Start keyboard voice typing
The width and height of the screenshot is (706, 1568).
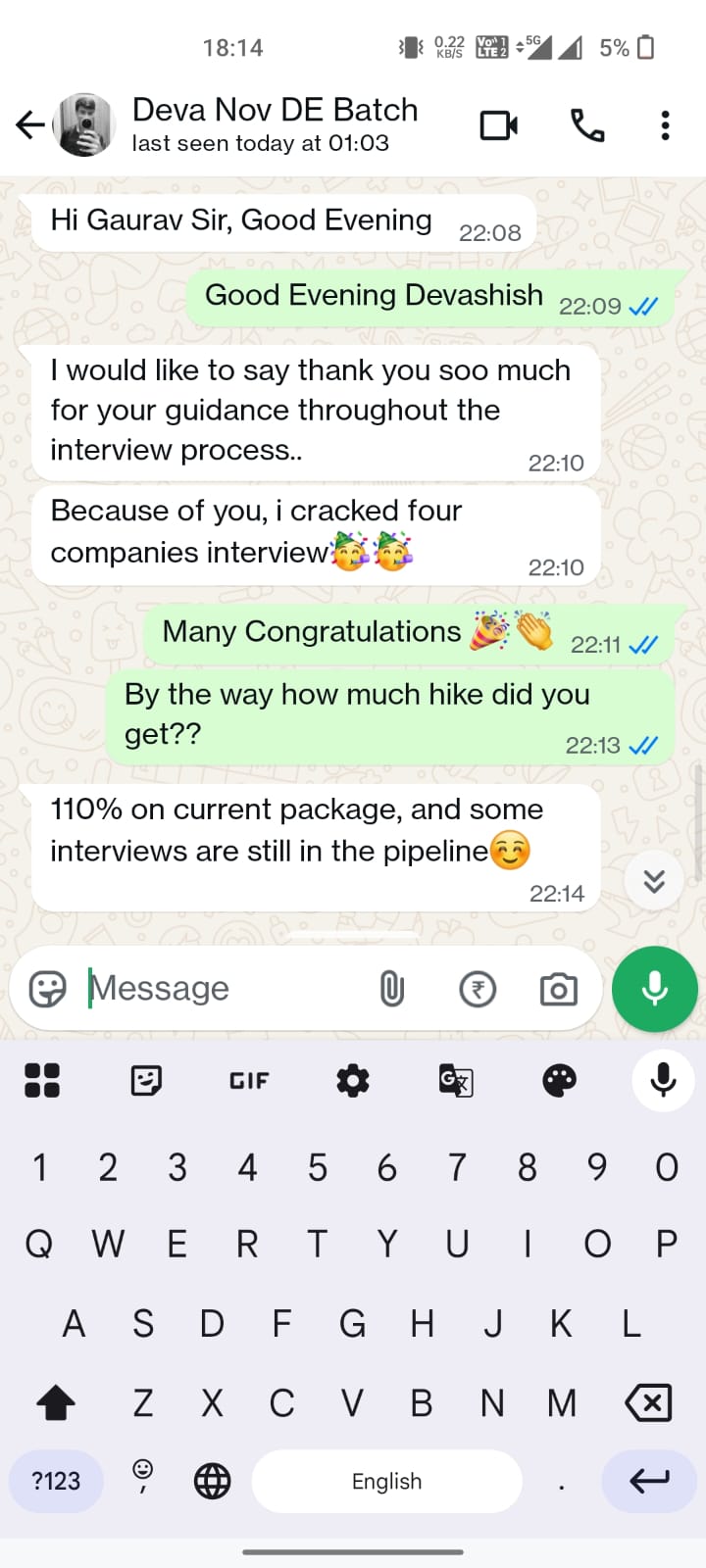click(x=663, y=1080)
